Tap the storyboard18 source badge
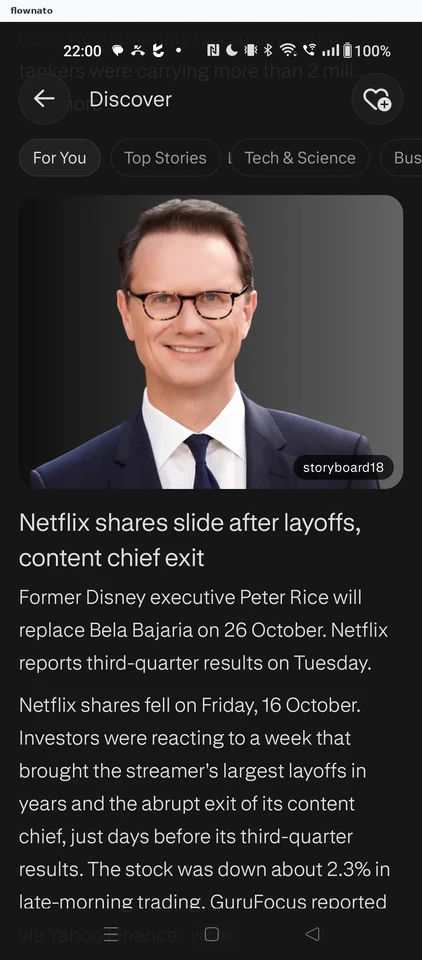This screenshot has height=960, width=422. click(343, 468)
